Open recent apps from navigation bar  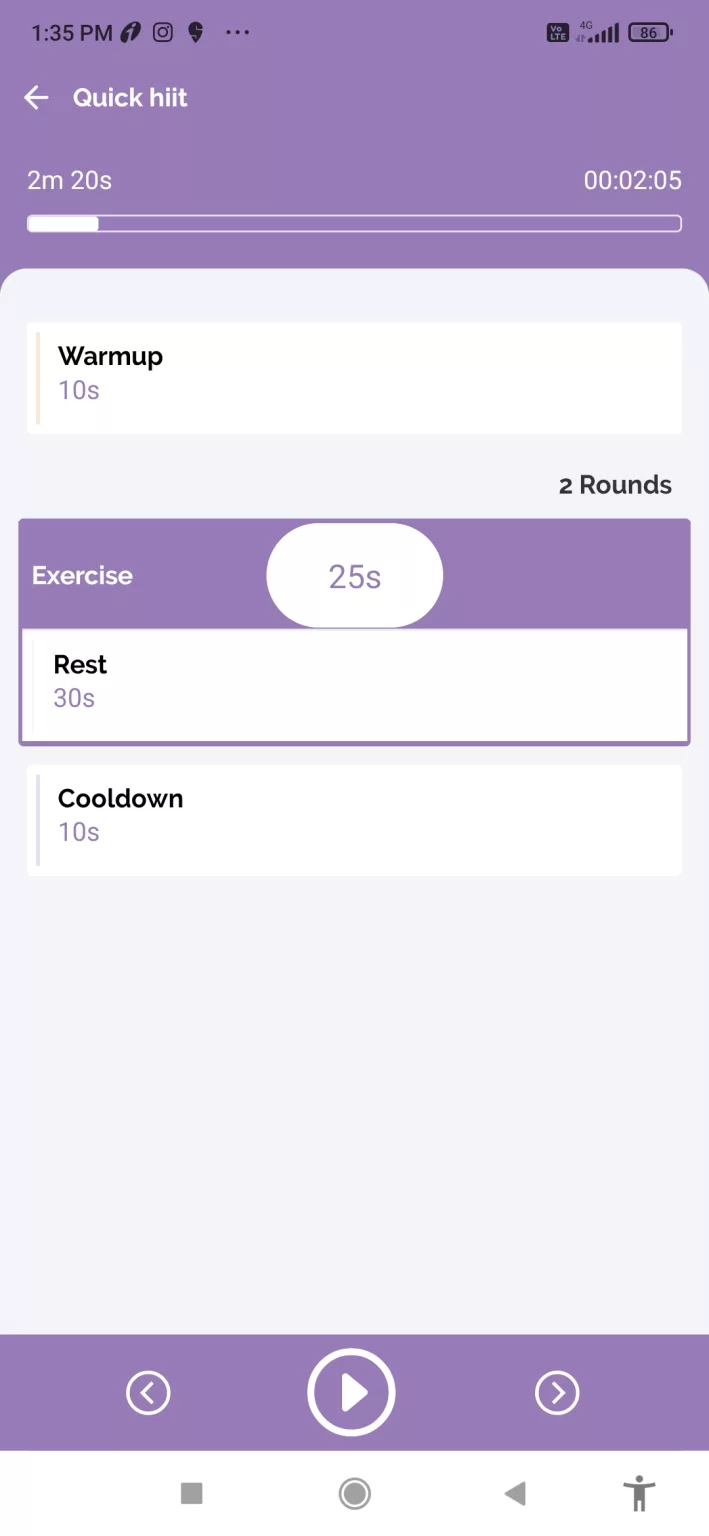coord(191,1494)
